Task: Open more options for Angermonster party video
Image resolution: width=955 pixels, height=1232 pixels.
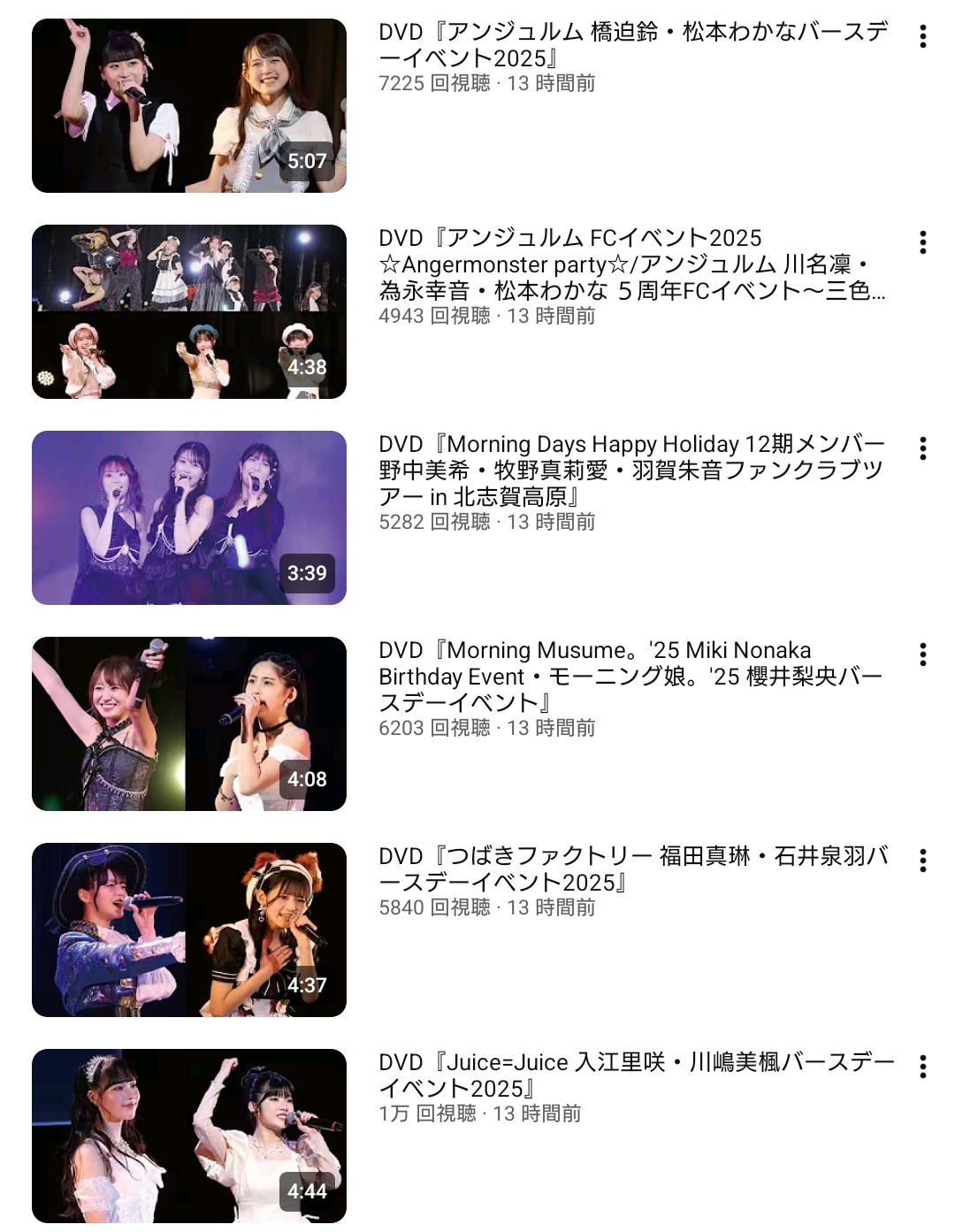Action: coord(922,242)
